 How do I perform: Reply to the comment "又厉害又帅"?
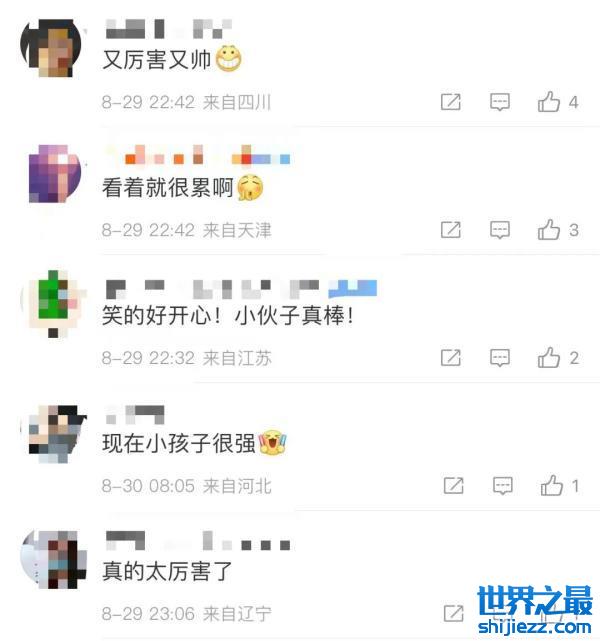(500, 102)
